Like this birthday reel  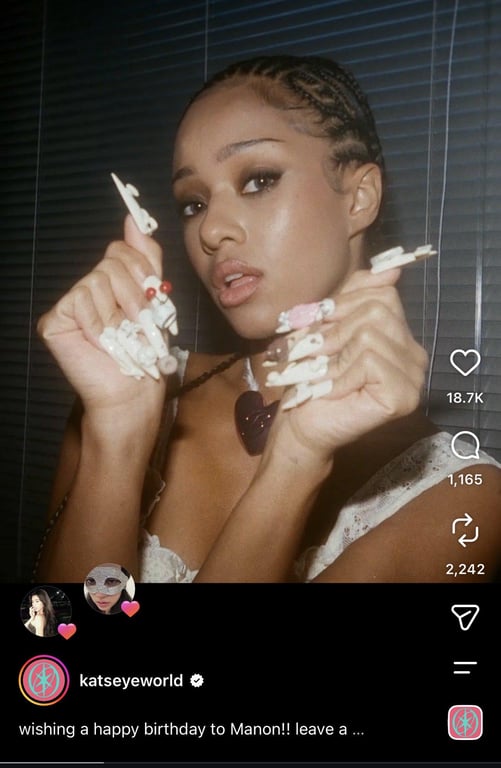point(465,362)
